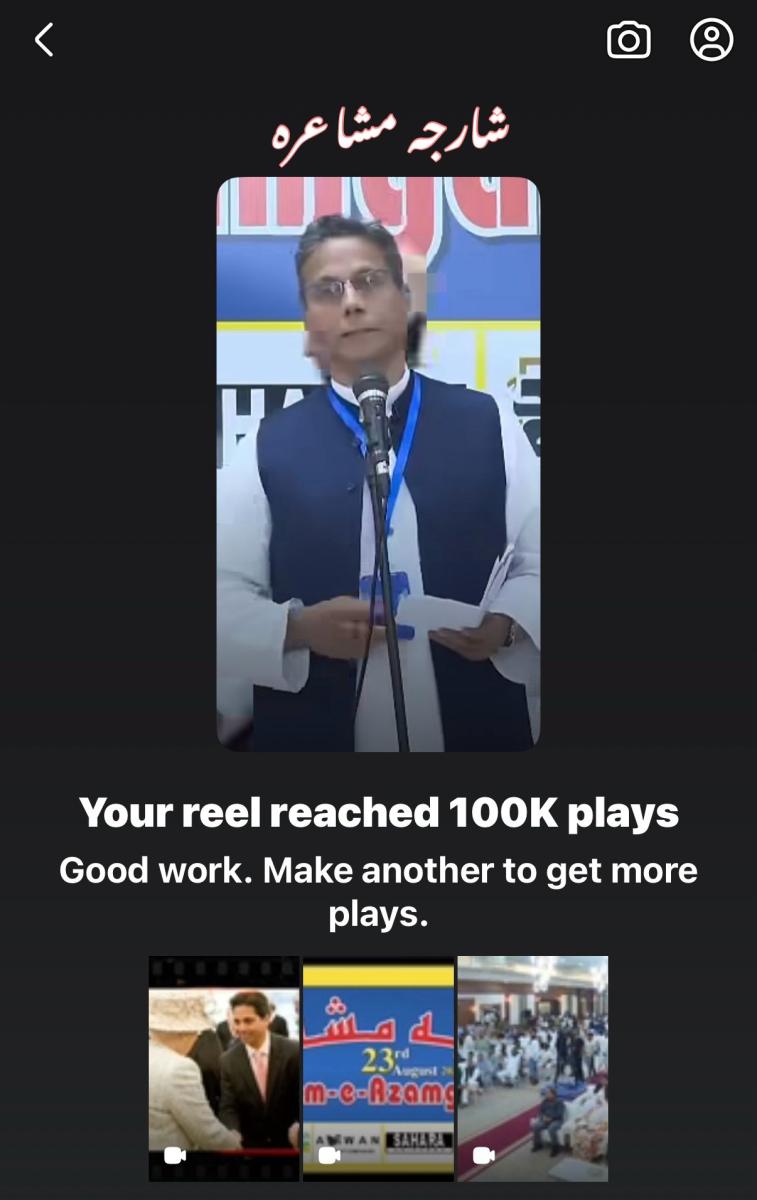This screenshot has height=1200, width=757.
Task: Open the profile icon in the top bar
Action: coord(712,40)
